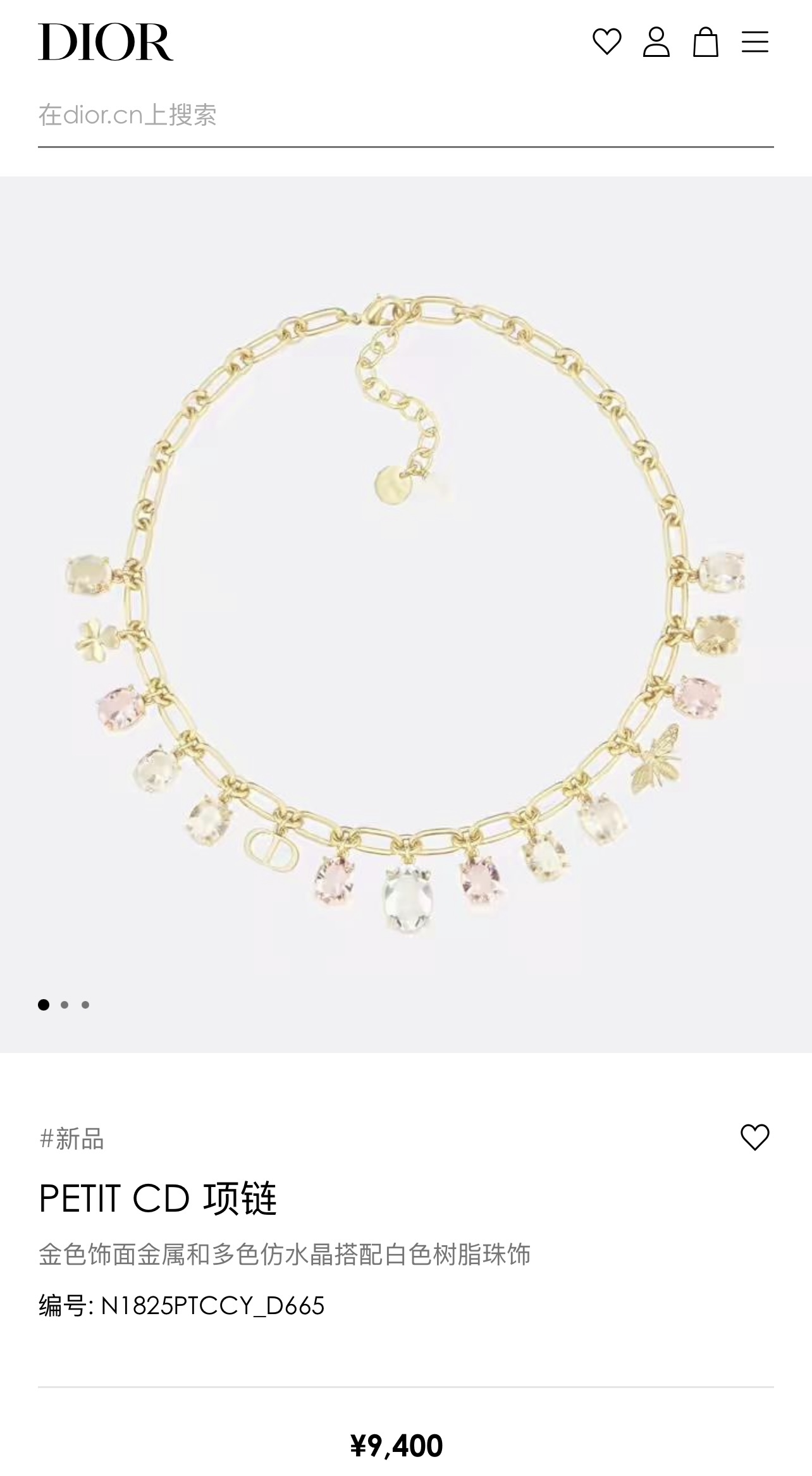Jump to the second image dot

coord(65,1005)
